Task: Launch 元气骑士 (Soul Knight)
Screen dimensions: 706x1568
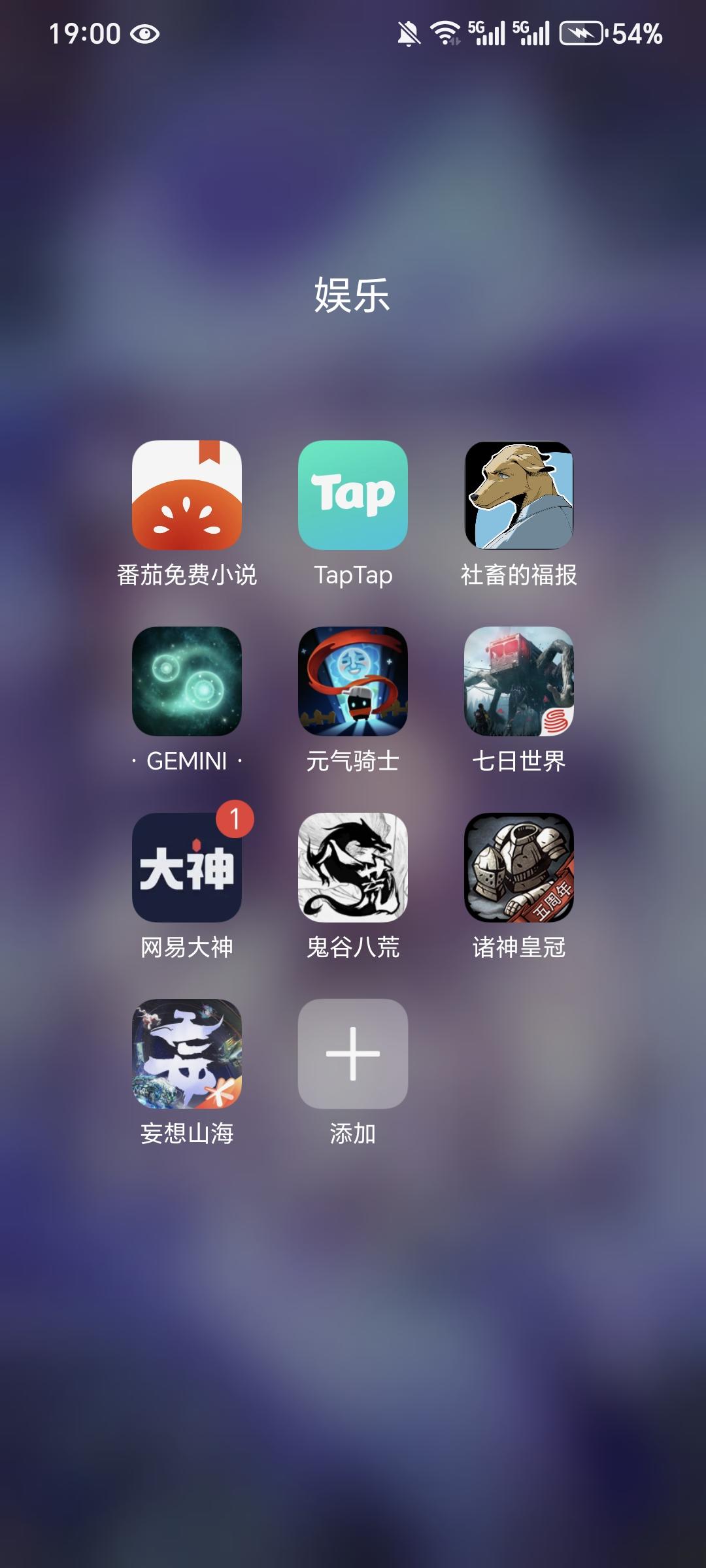Action: point(353,685)
